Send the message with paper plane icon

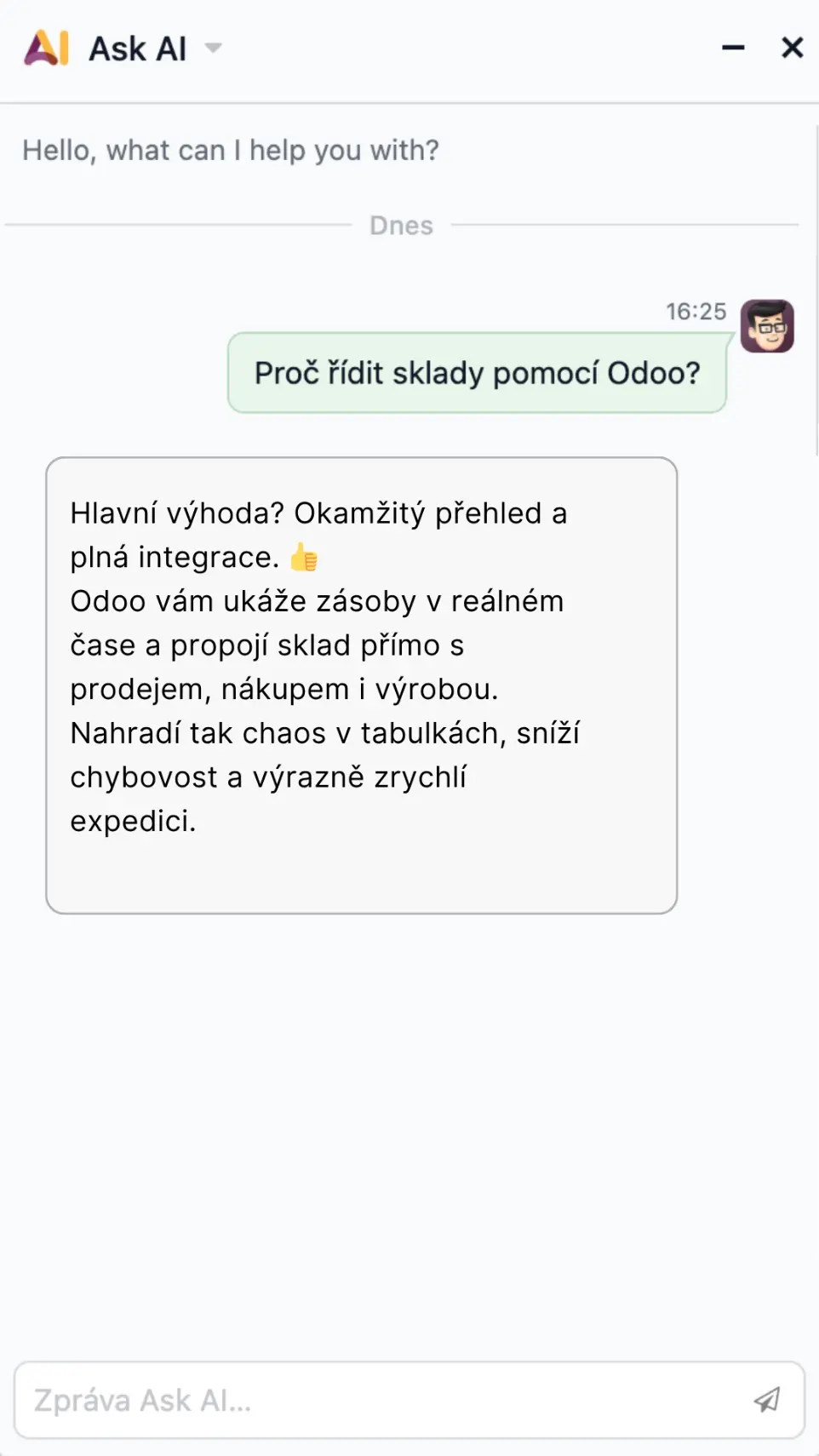[767, 1401]
